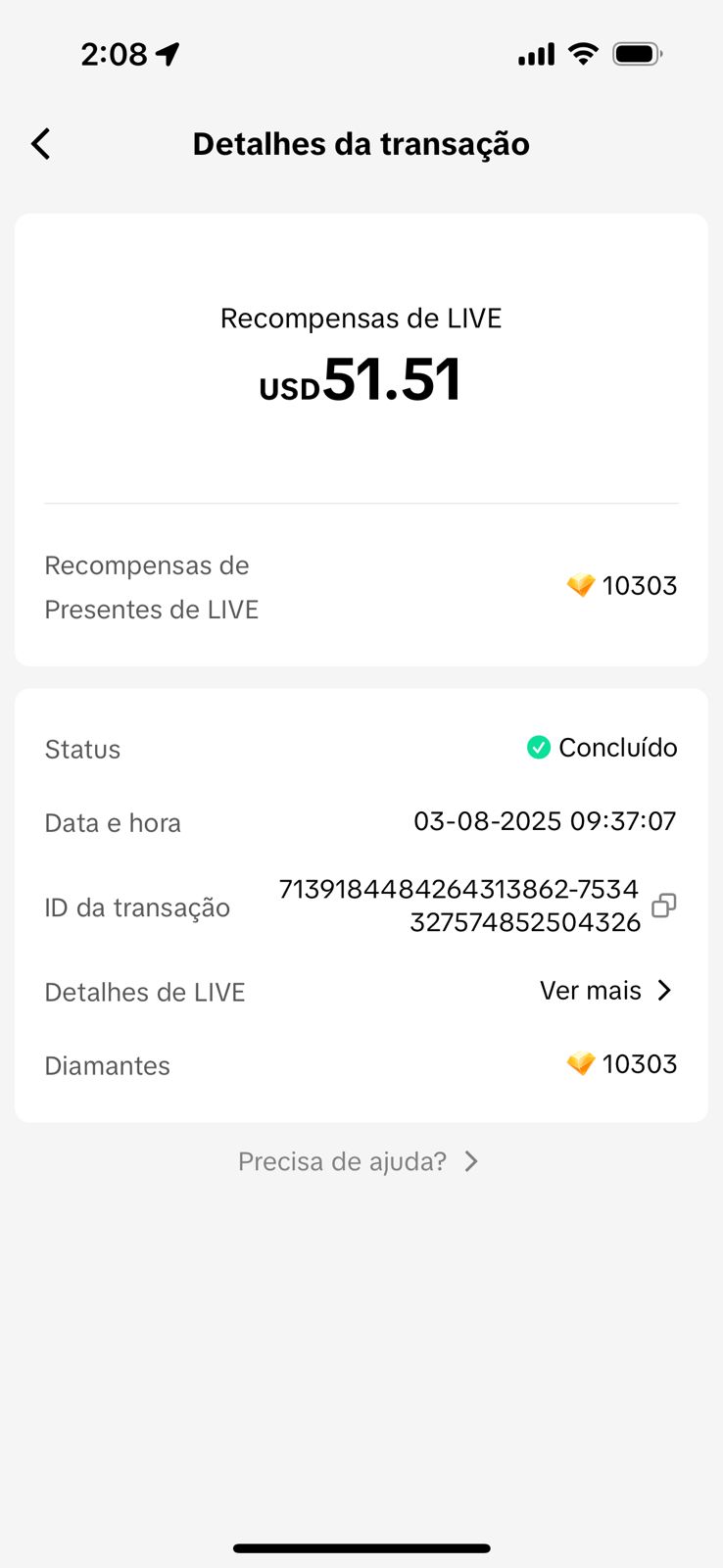This screenshot has width=723, height=1568.
Task: Open the Precisa de ajuda? link
Action: coord(359,1161)
